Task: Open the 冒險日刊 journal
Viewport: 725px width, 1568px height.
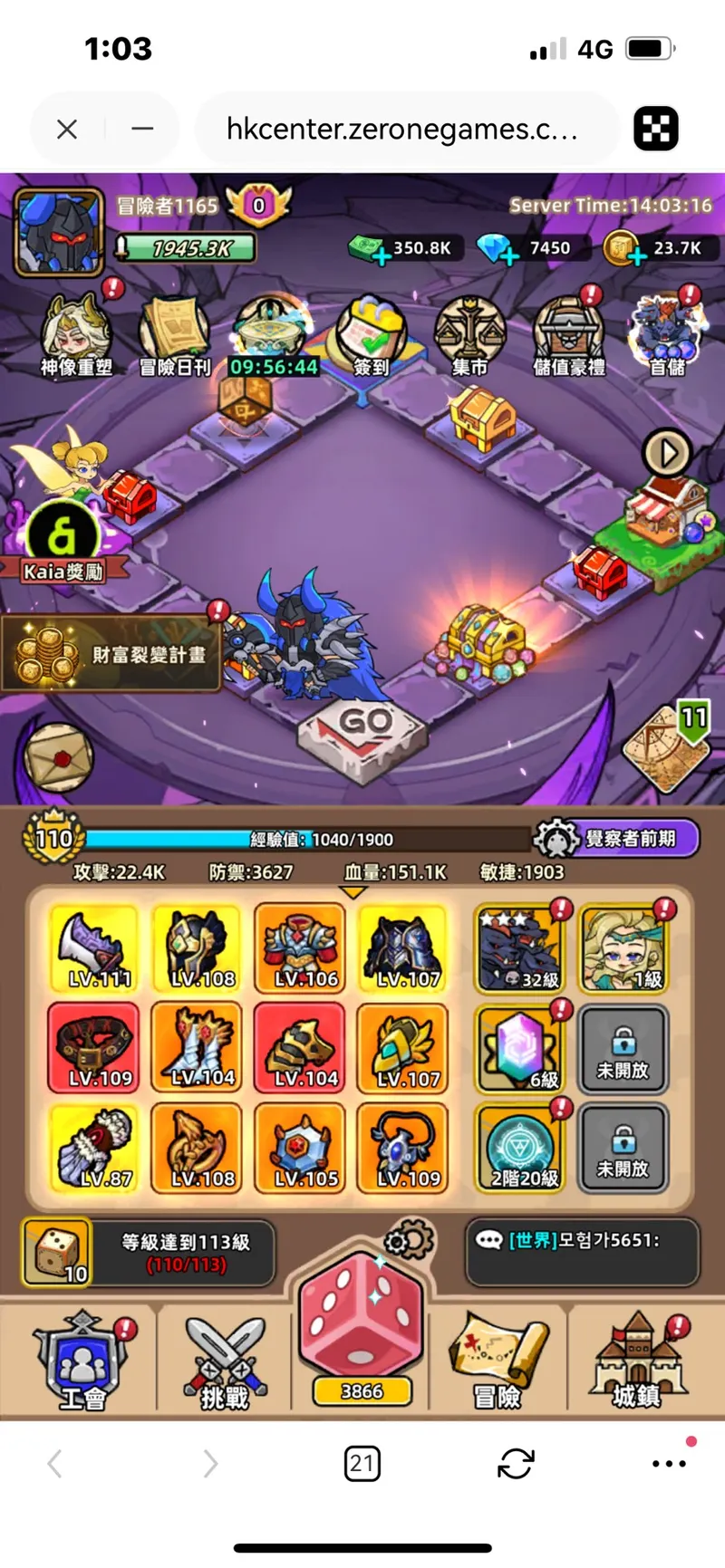Action: 174,333
